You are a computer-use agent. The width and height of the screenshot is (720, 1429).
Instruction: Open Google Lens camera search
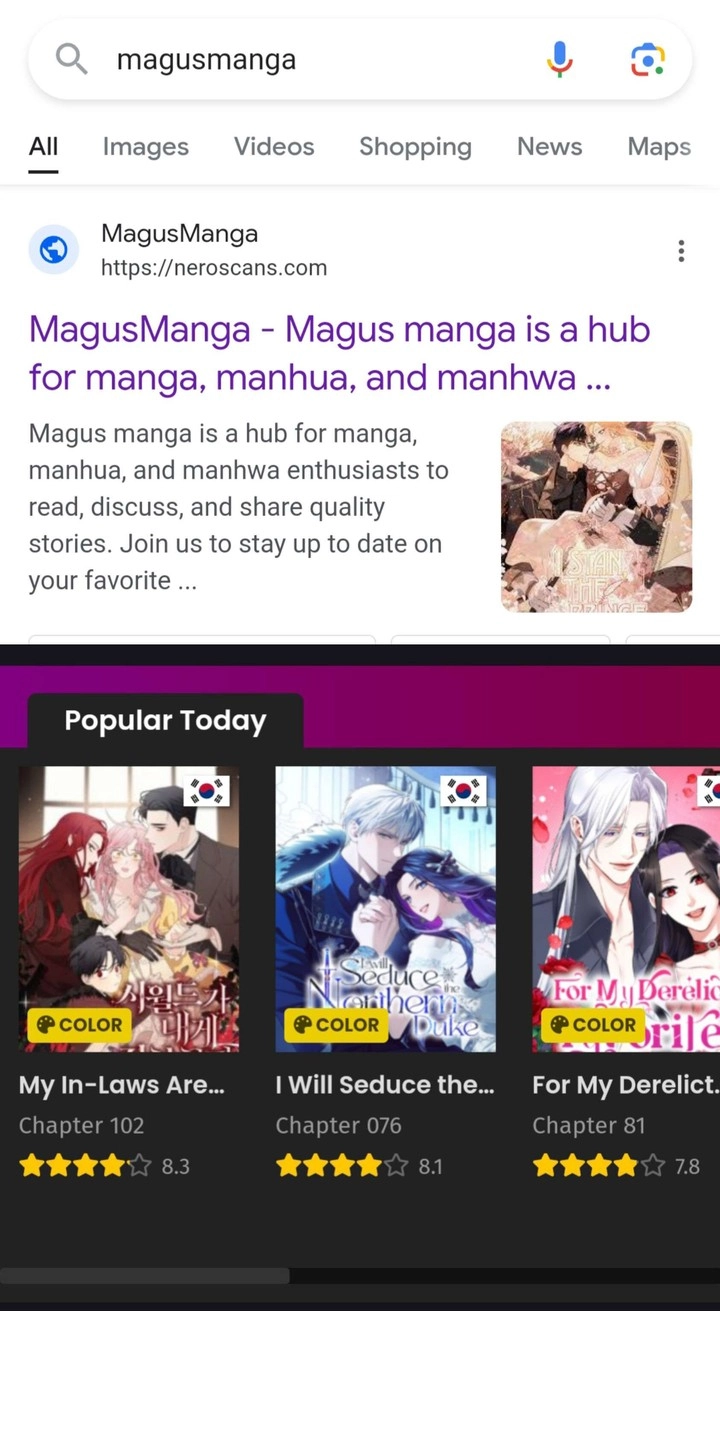coord(648,60)
